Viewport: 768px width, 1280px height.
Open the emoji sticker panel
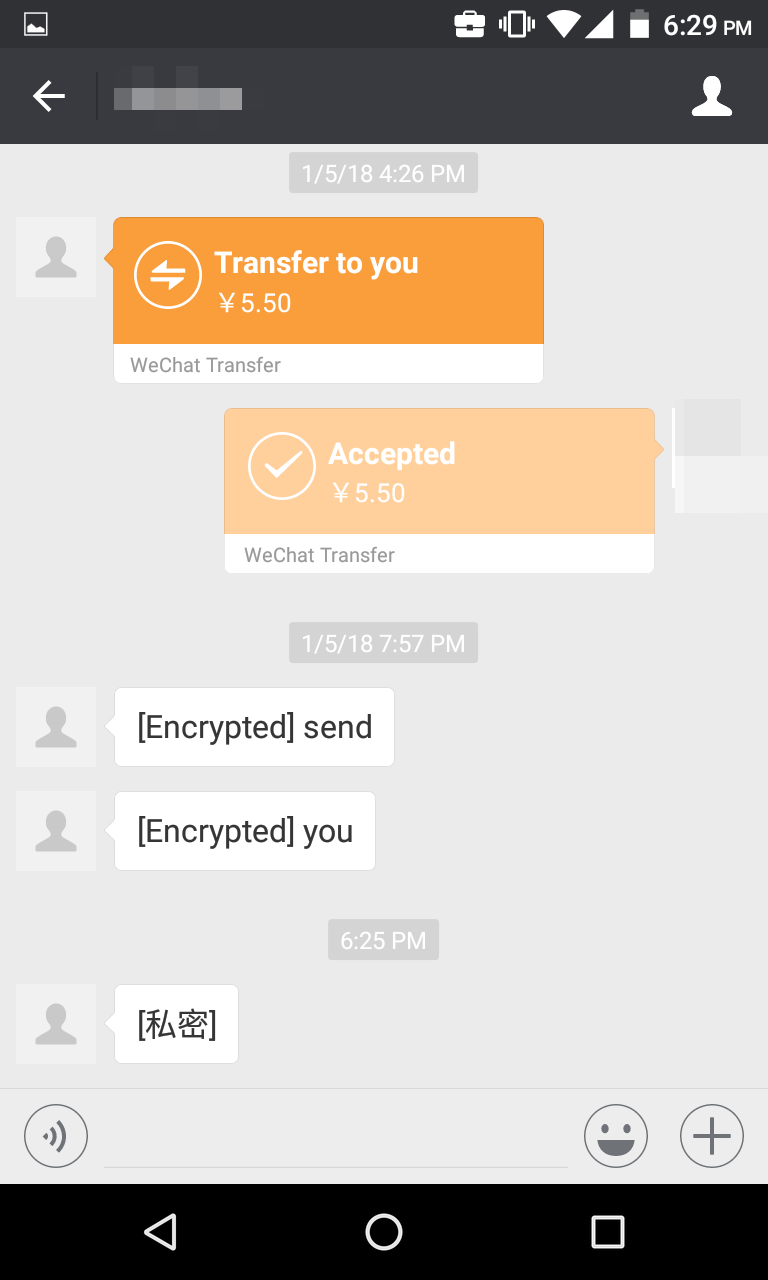coord(615,1136)
